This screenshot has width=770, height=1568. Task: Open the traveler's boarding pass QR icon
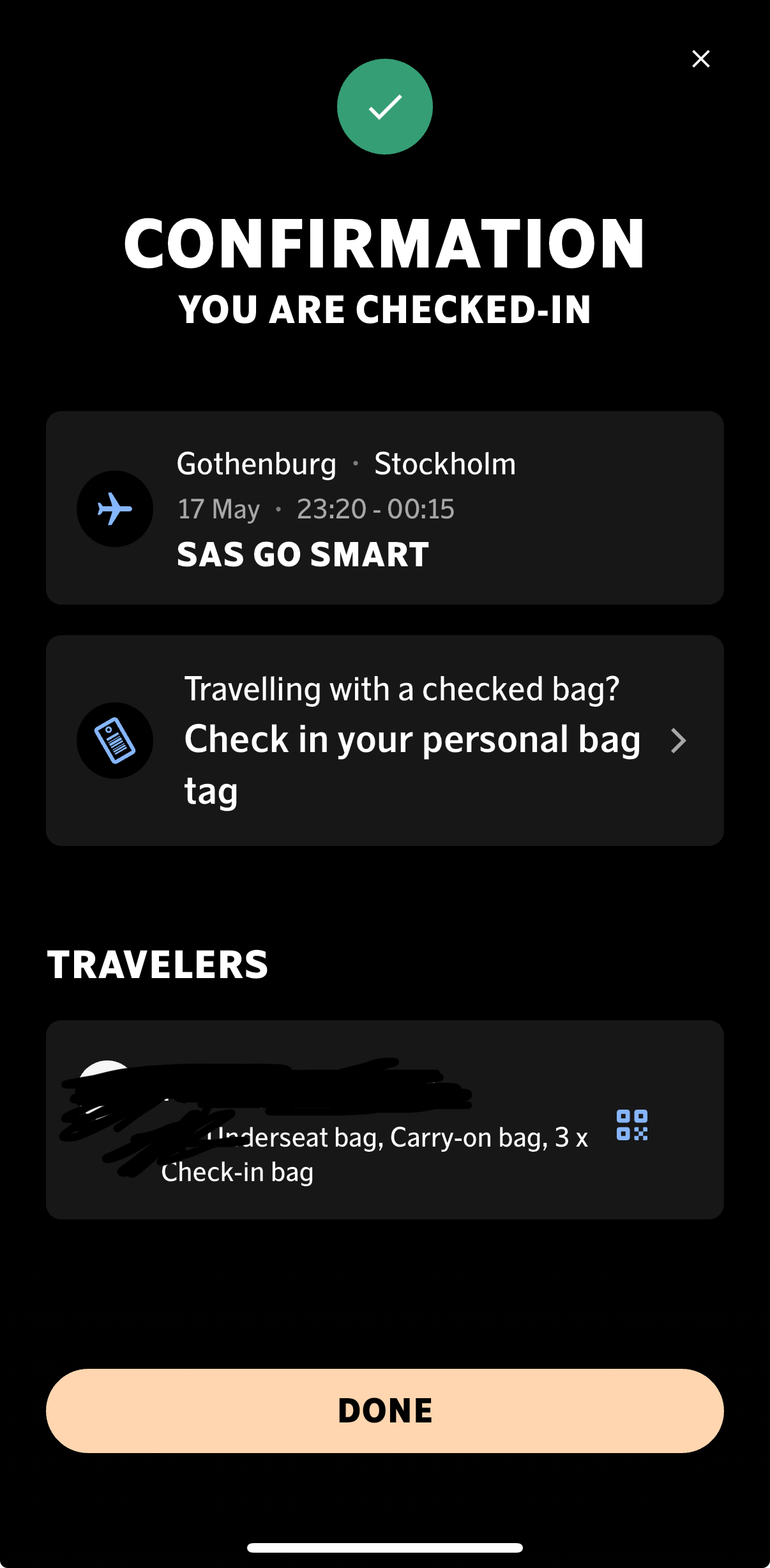[632, 1125]
